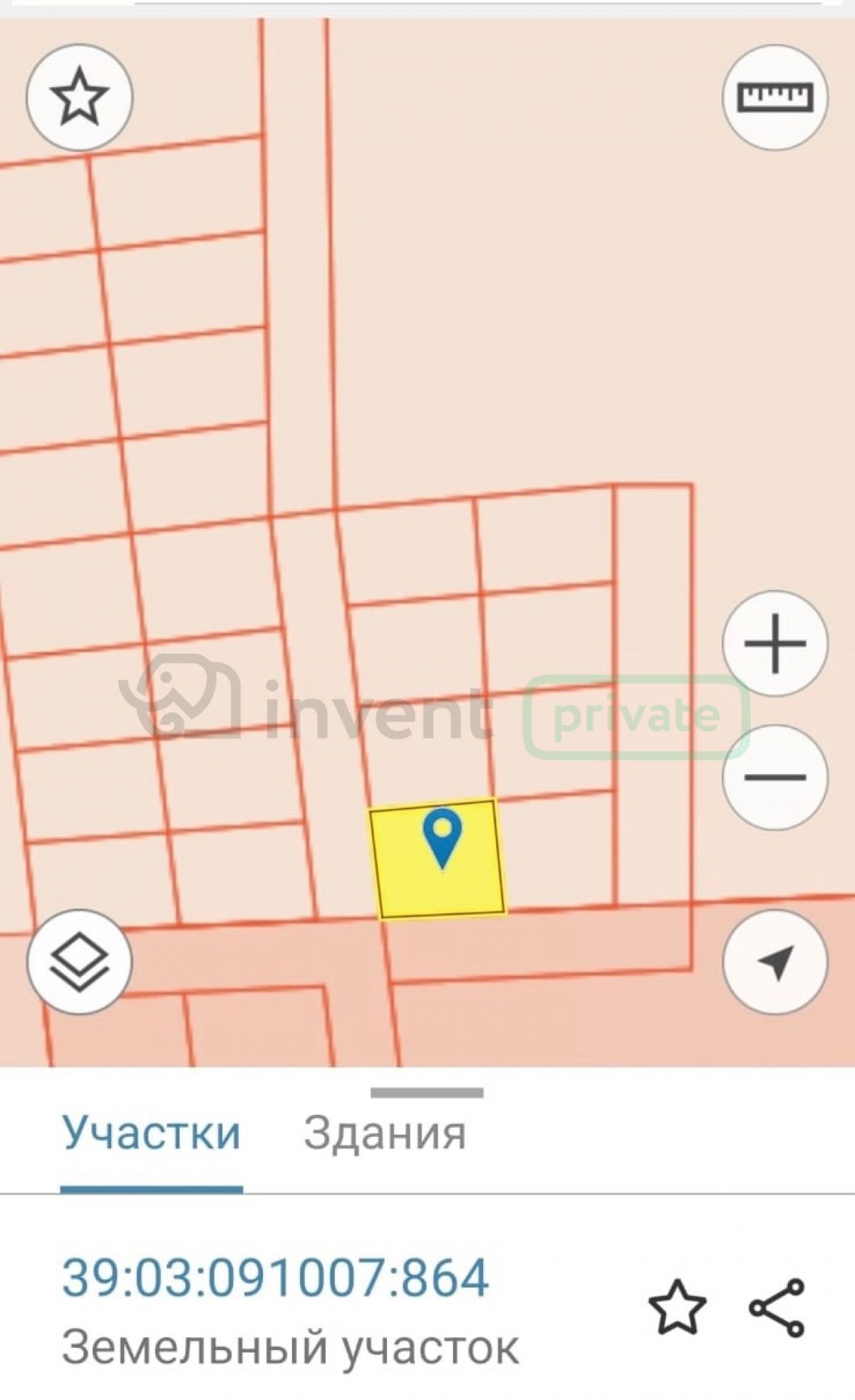Add parcel 39:03:091007:864 to favorites

click(678, 1307)
